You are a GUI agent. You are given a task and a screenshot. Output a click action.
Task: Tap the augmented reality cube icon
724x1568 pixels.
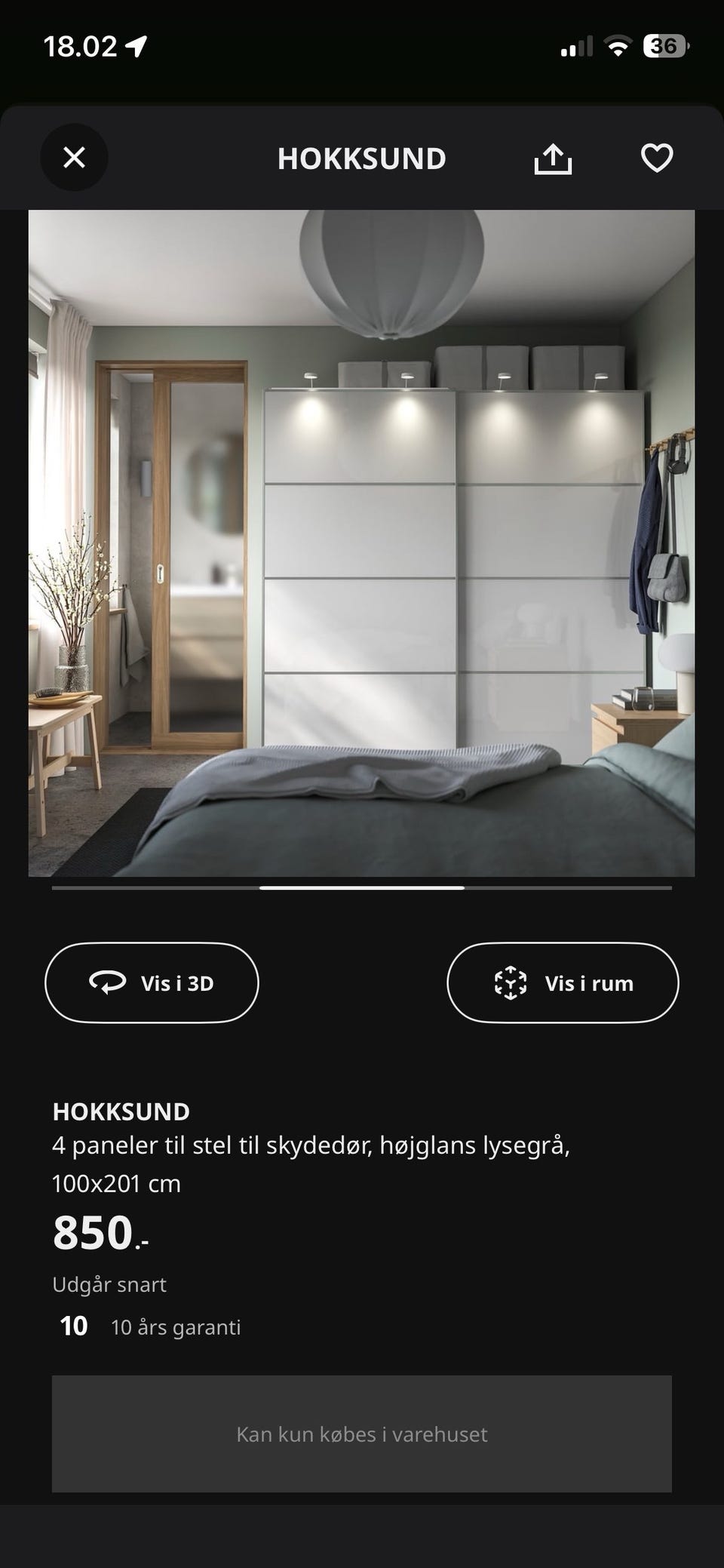tap(512, 983)
